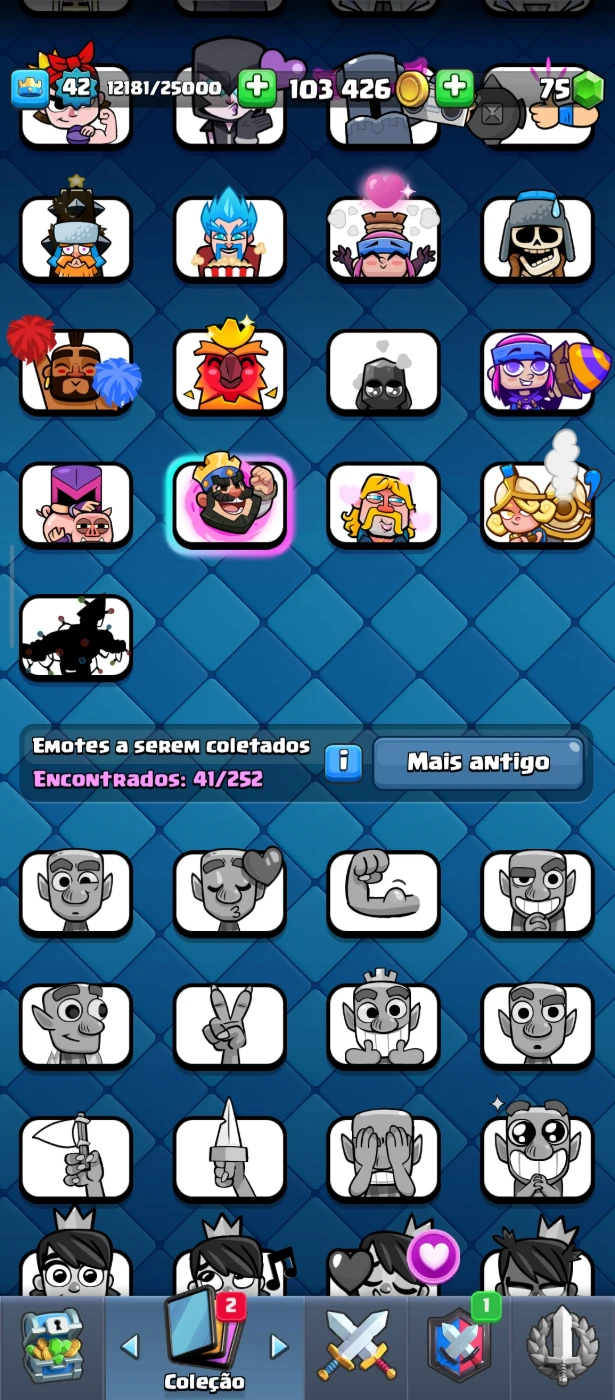
Task: Change sorting with the Mais antigo button
Action: tap(478, 762)
